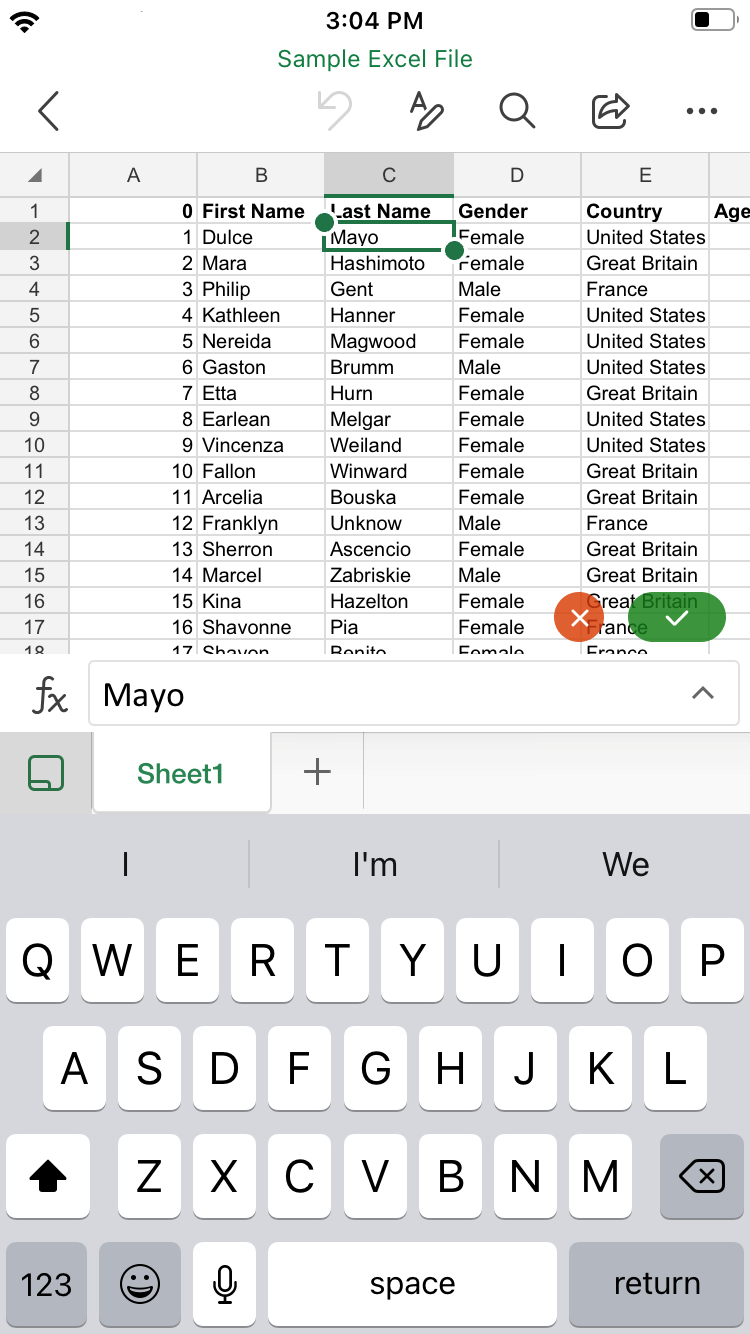Click the Undo icon

click(337, 112)
